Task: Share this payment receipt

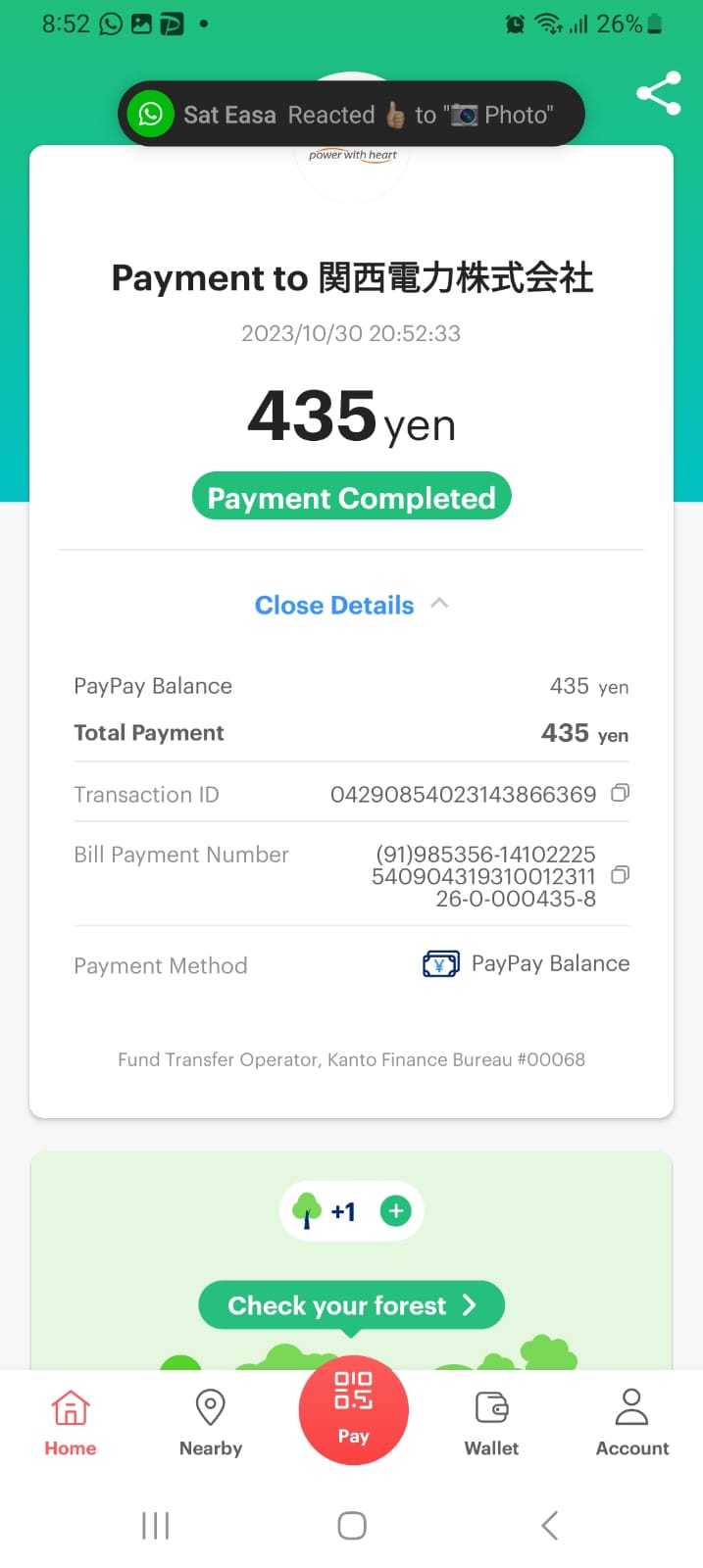Action: [x=659, y=94]
